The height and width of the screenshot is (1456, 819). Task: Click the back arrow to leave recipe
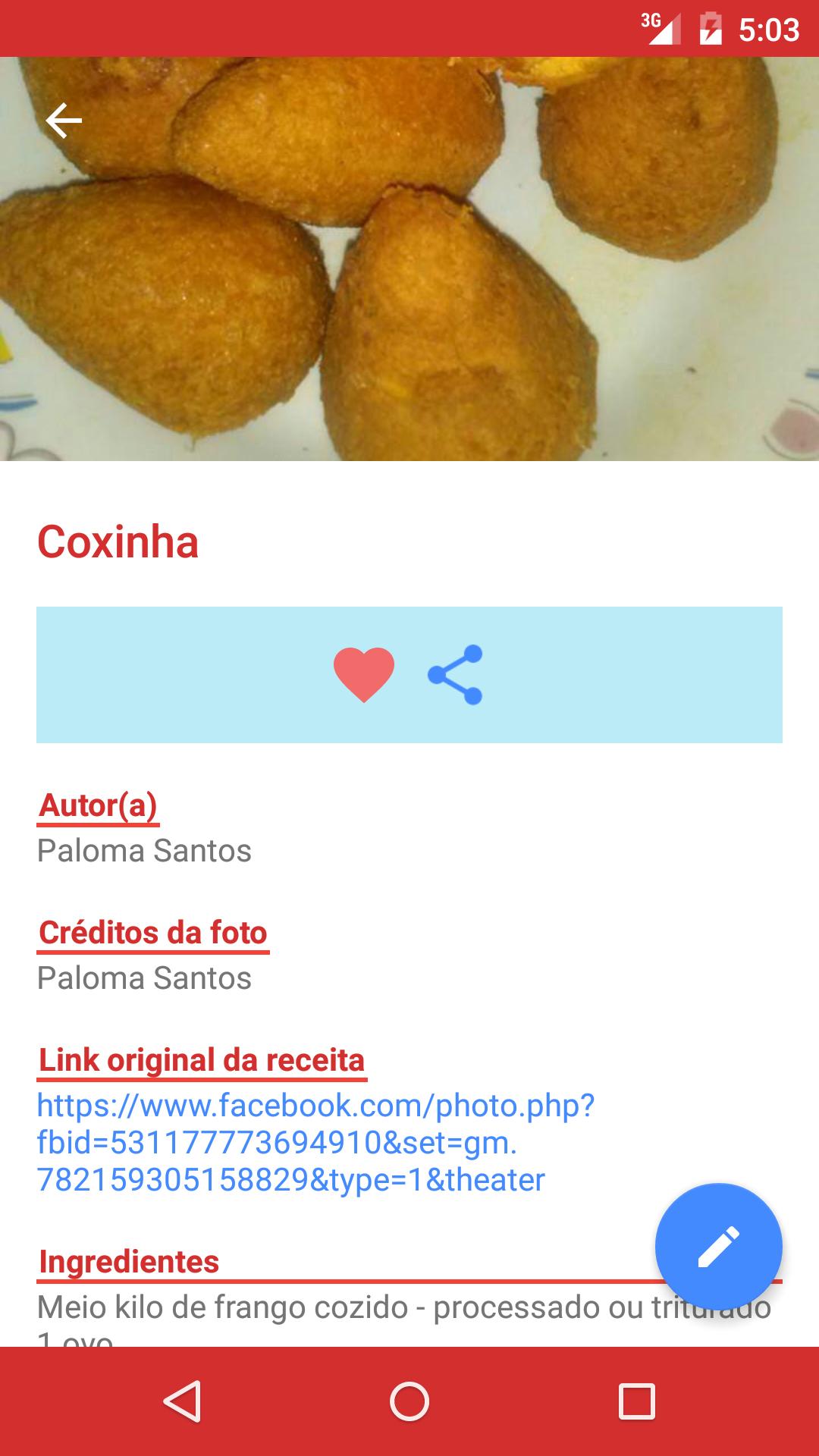(x=64, y=118)
